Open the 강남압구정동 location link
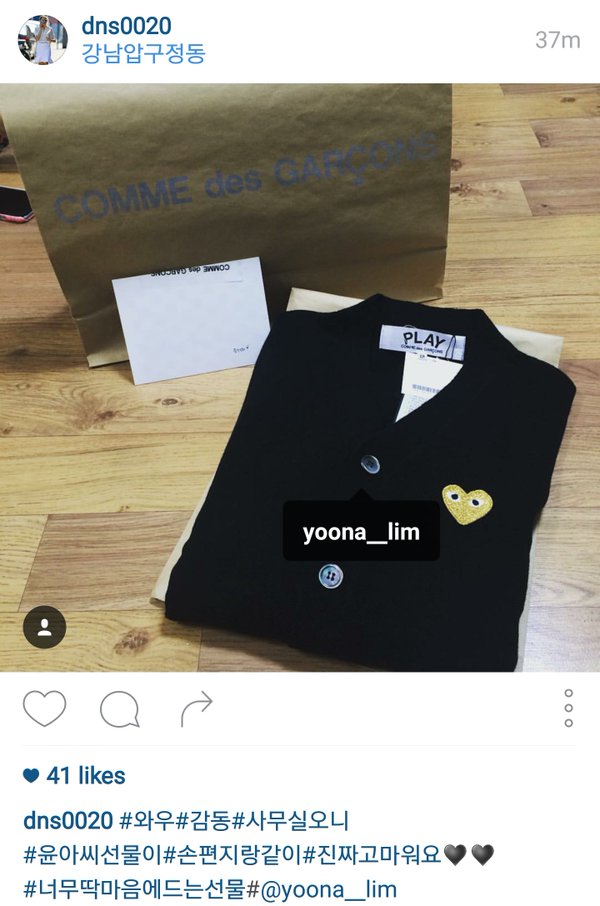 (143, 53)
